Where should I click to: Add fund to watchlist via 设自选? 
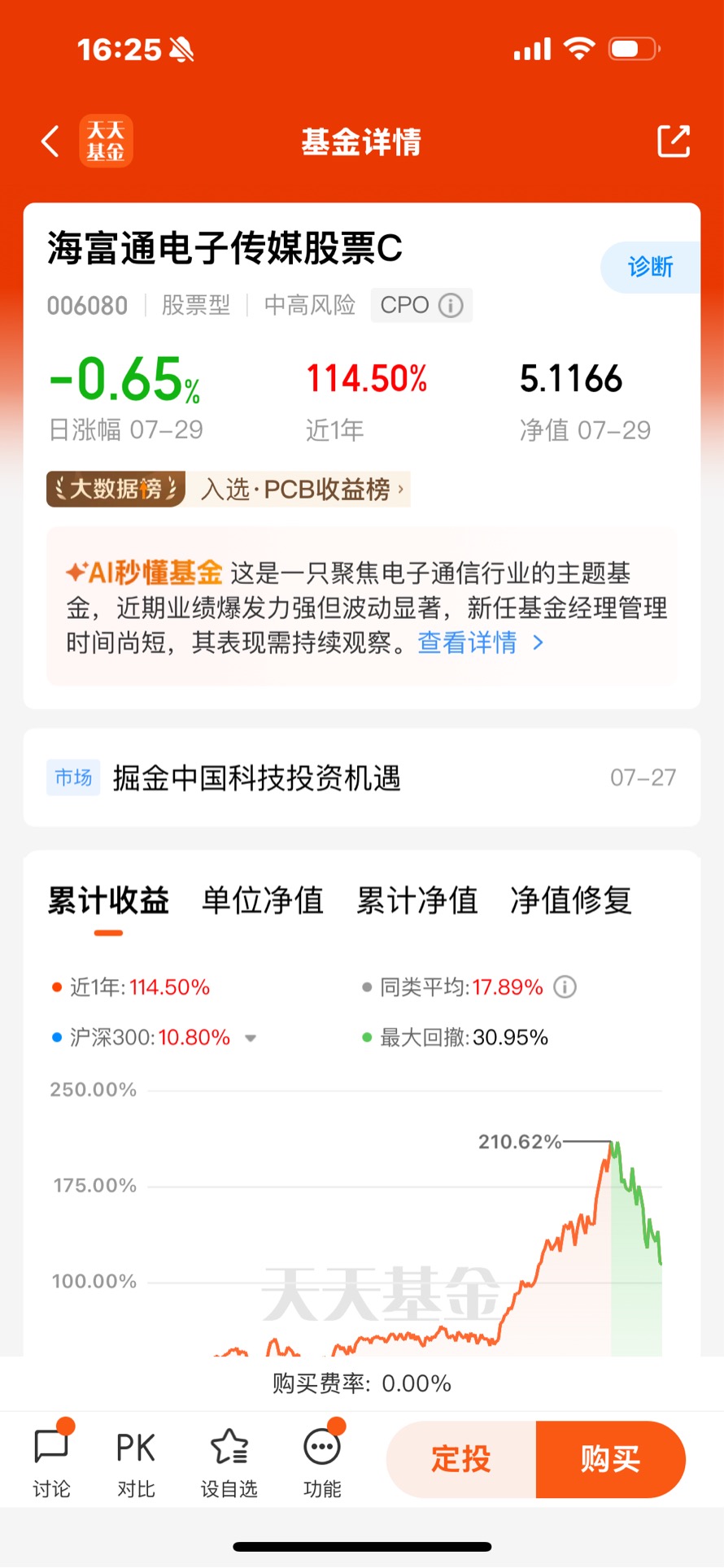pyautogui.click(x=229, y=1462)
